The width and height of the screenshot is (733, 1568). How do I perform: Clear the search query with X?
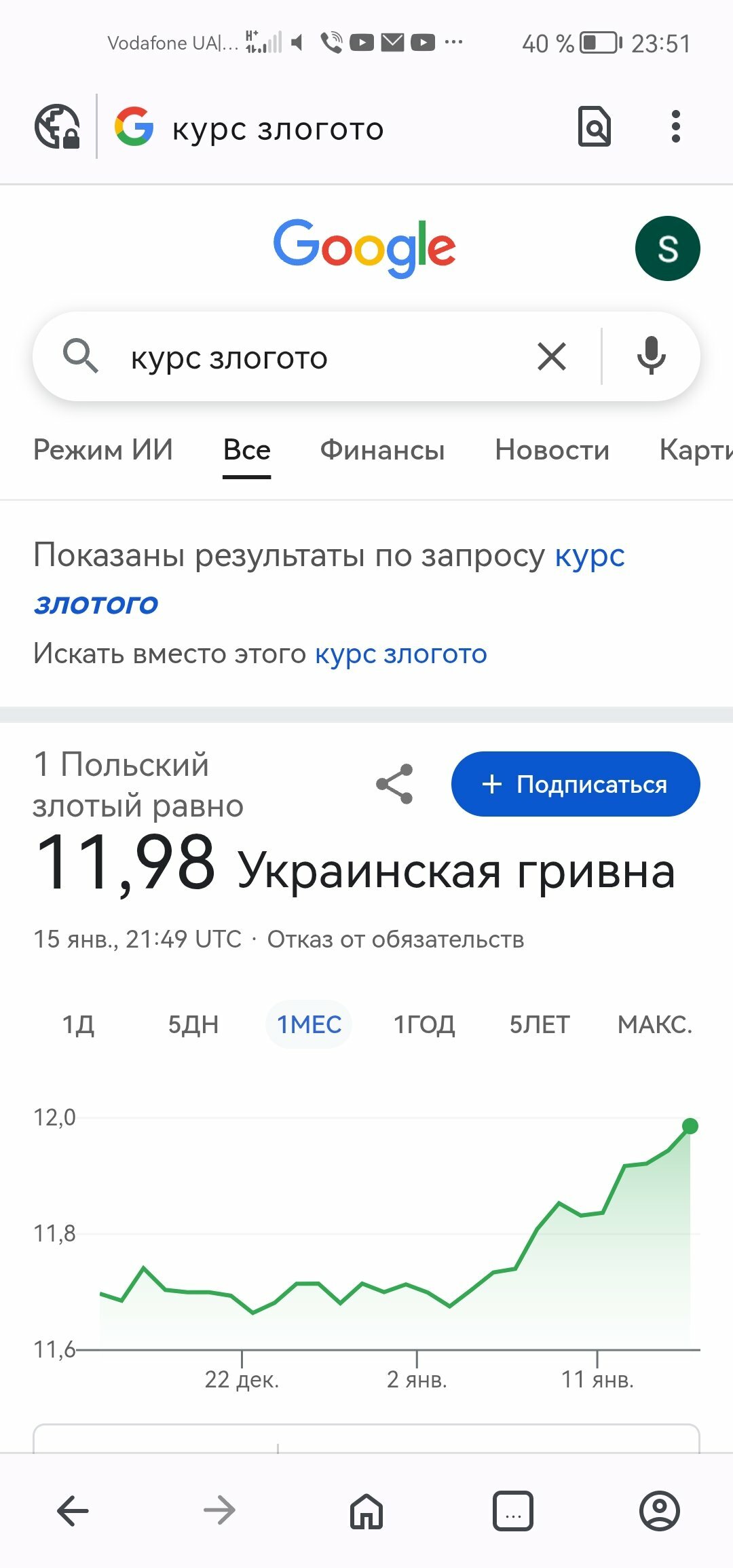[x=552, y=356]
